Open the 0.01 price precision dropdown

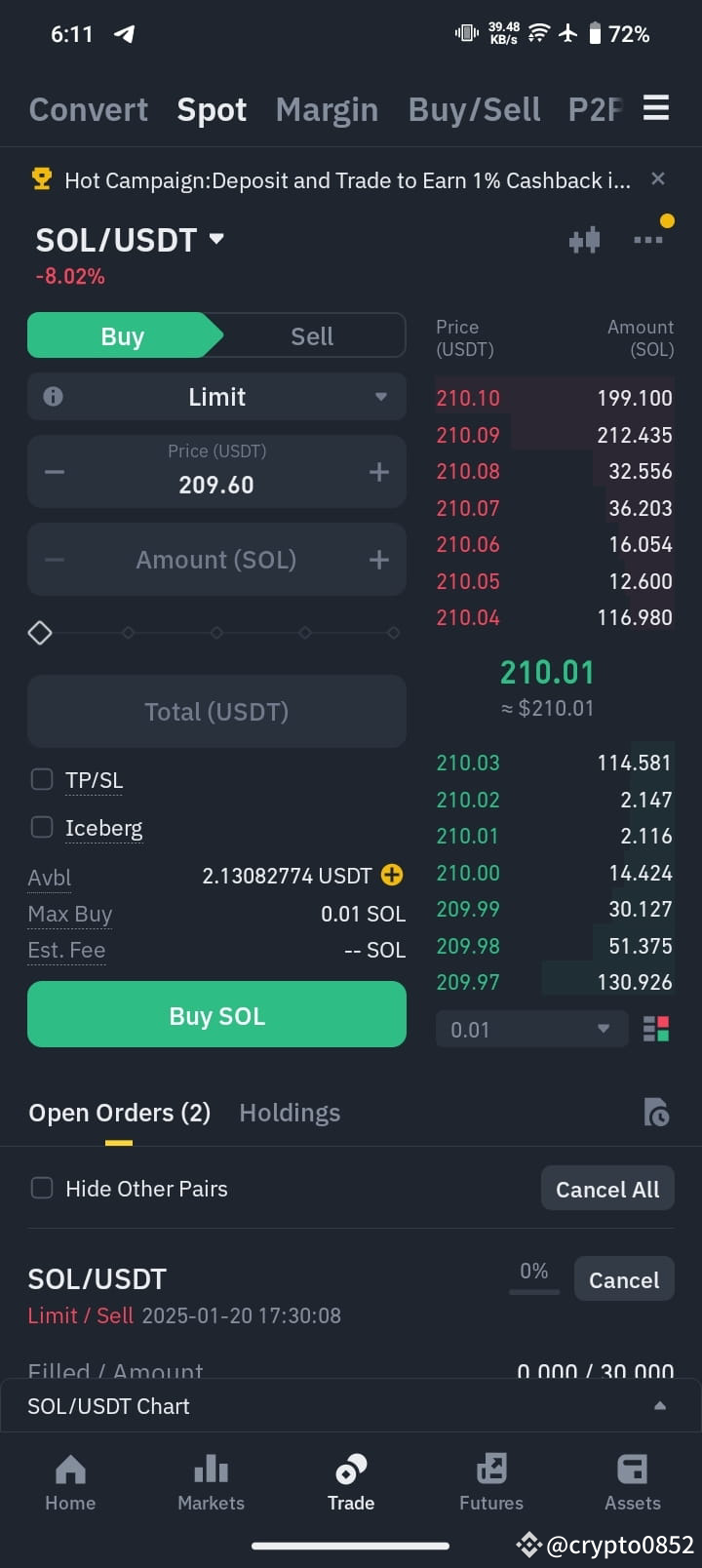pyautogui.click(x=531, y=1028)
